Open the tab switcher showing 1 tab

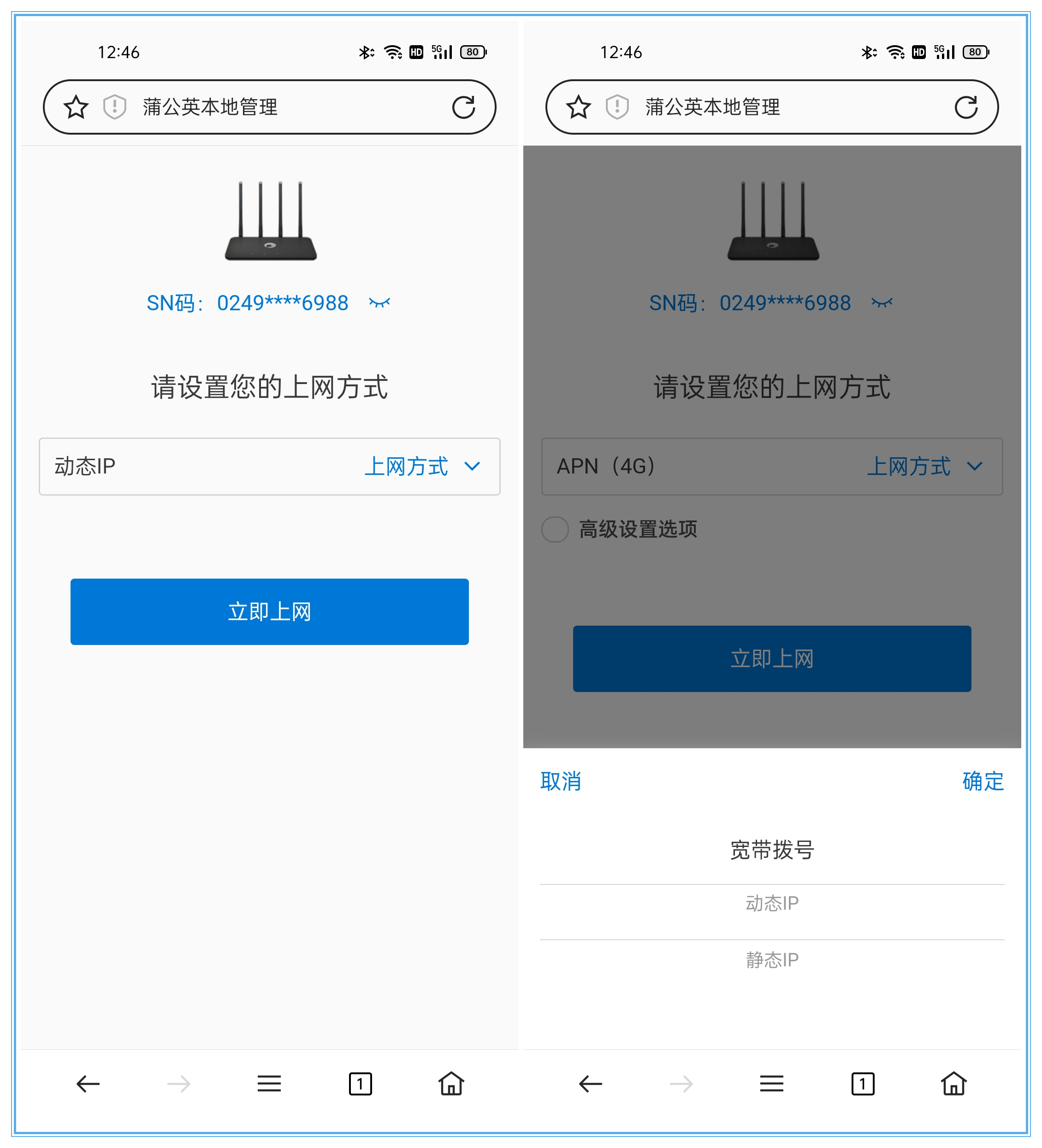click(x=360, y=1083)
